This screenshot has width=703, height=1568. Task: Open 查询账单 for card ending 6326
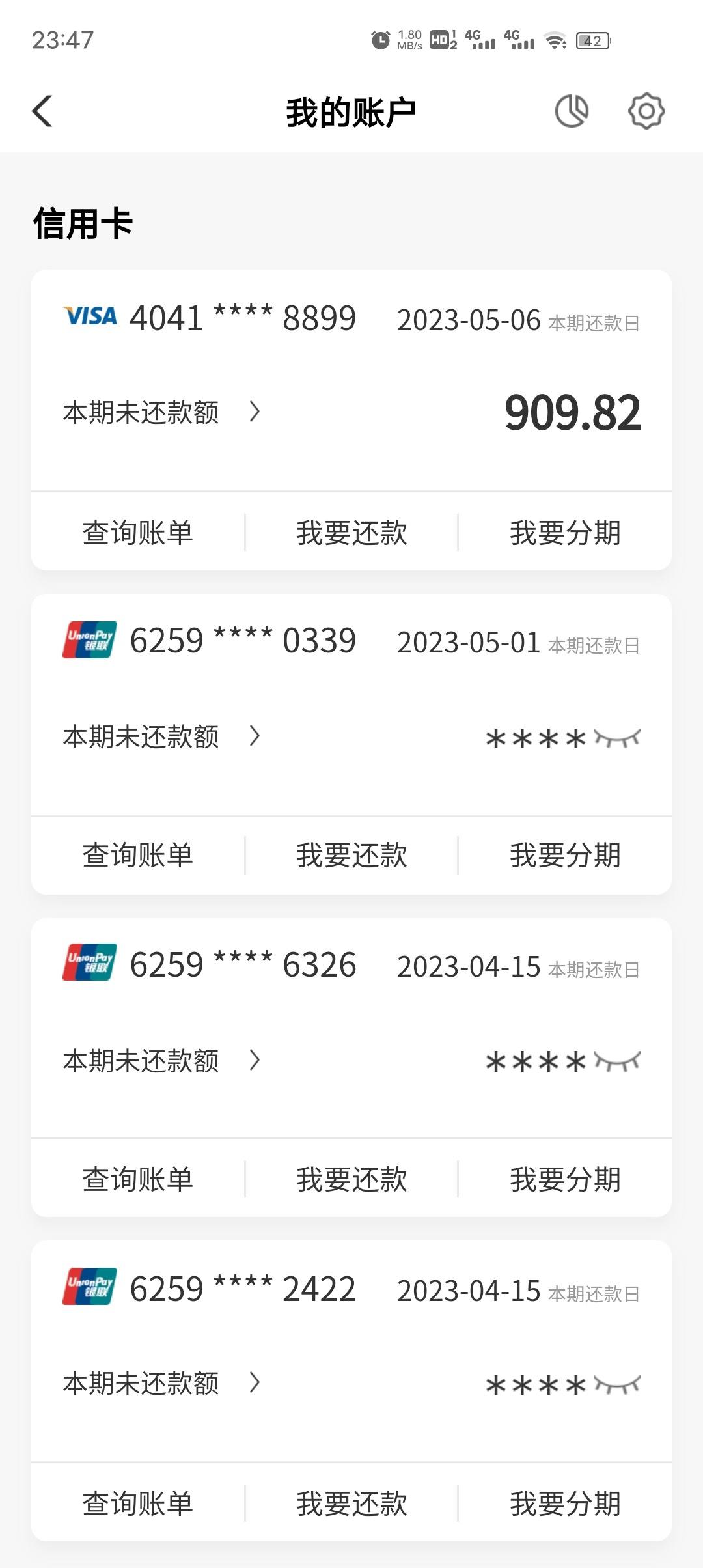click(138, 1179)
